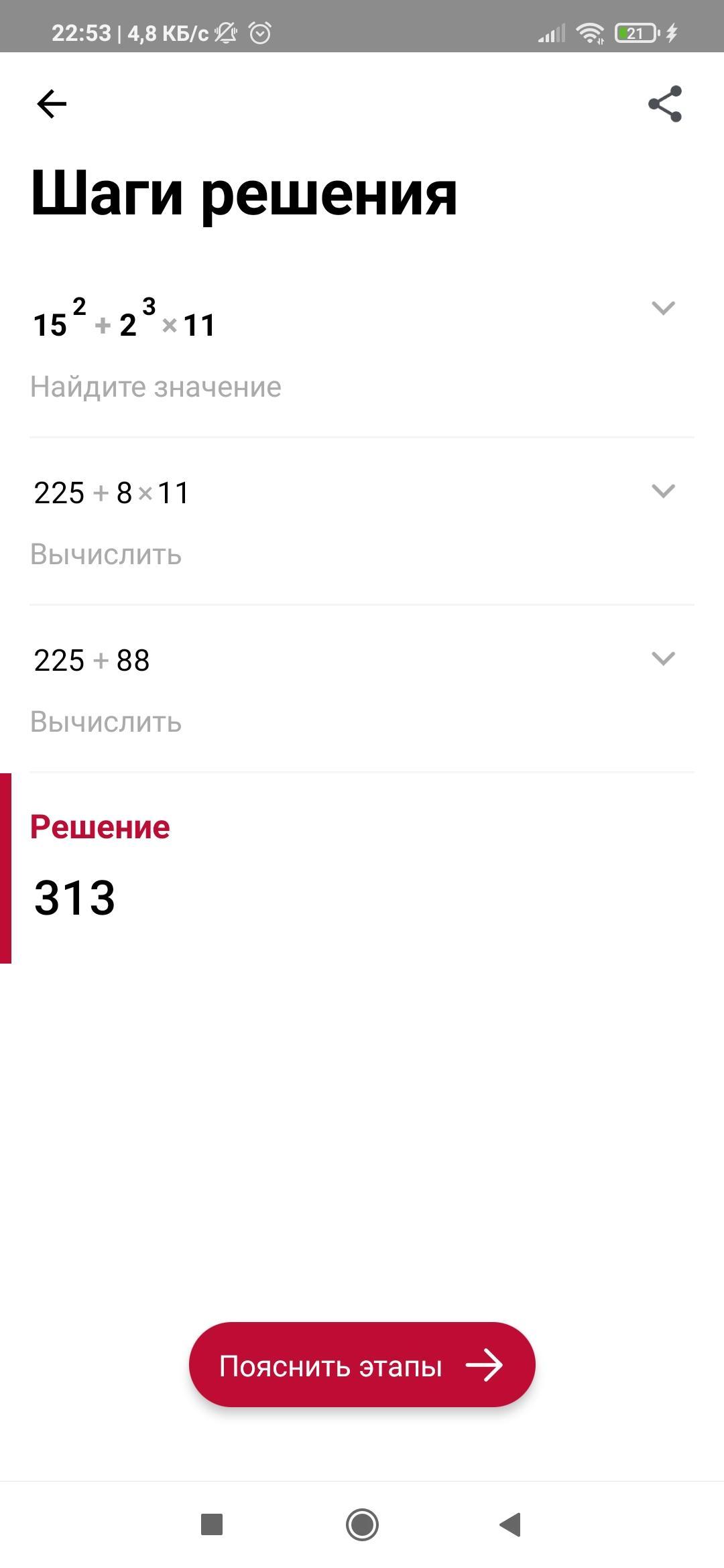Share the solution steps
Image resolution: width=724 pixels, height=1568 pixels.
tap(664, 104)
